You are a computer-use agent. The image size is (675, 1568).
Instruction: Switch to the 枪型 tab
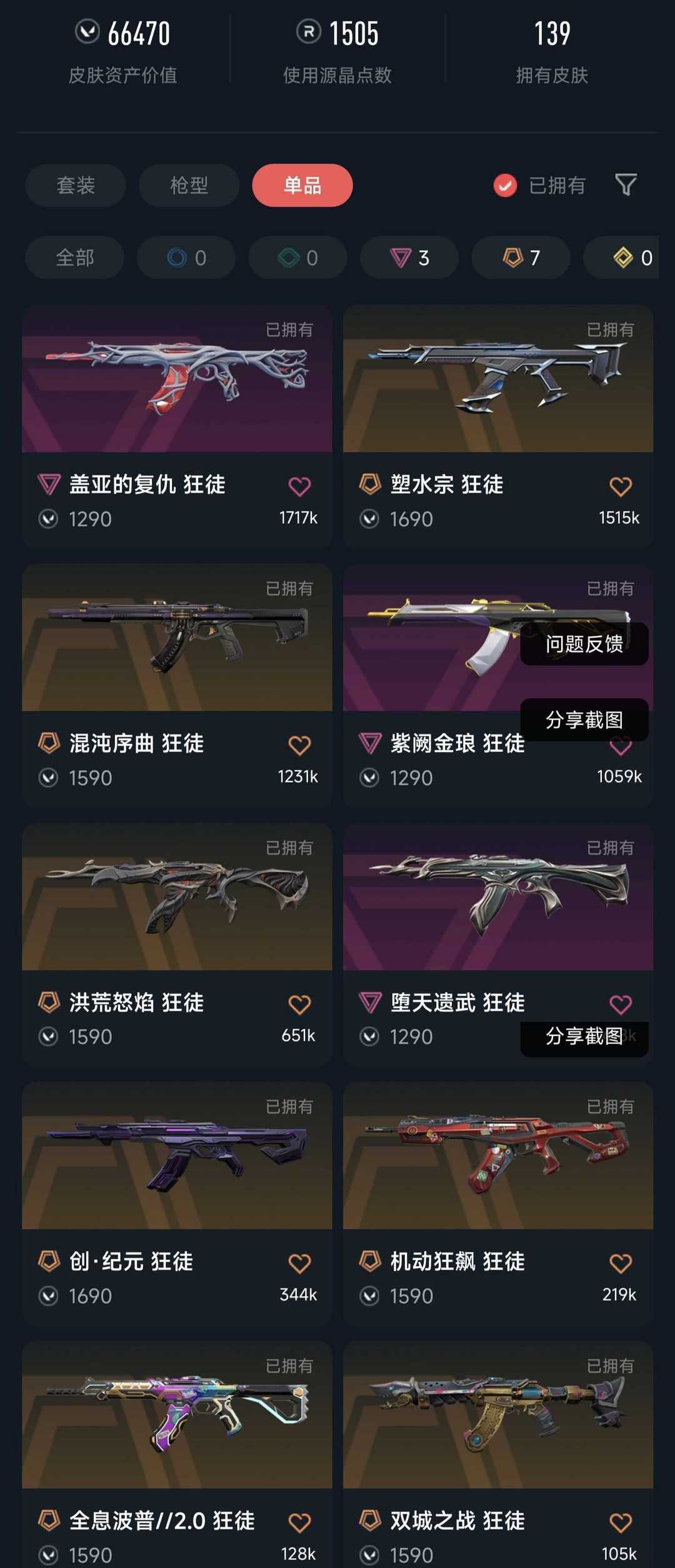(x=189, y=185)
